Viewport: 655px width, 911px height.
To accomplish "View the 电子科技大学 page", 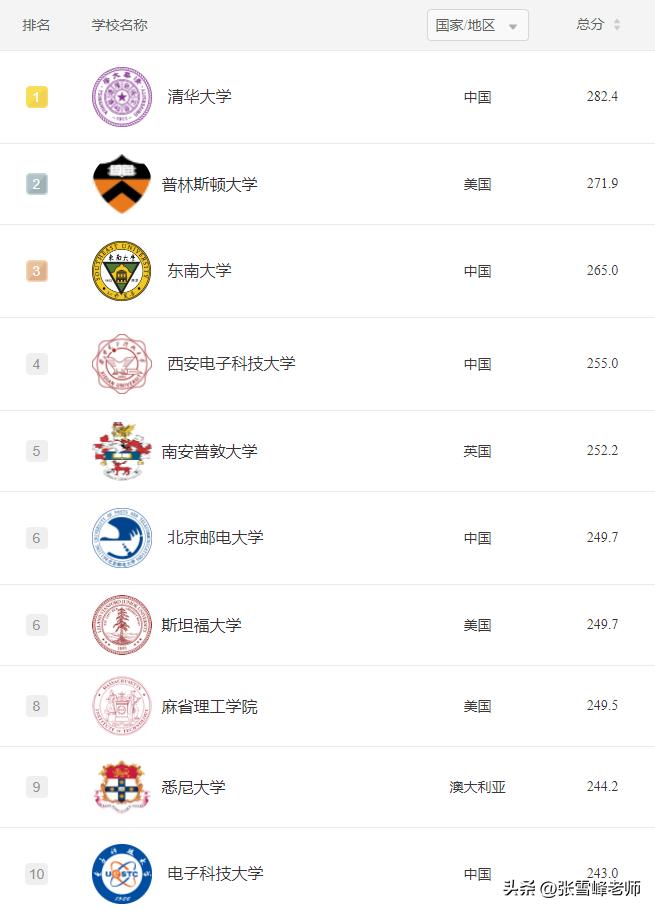I will 215,874.
